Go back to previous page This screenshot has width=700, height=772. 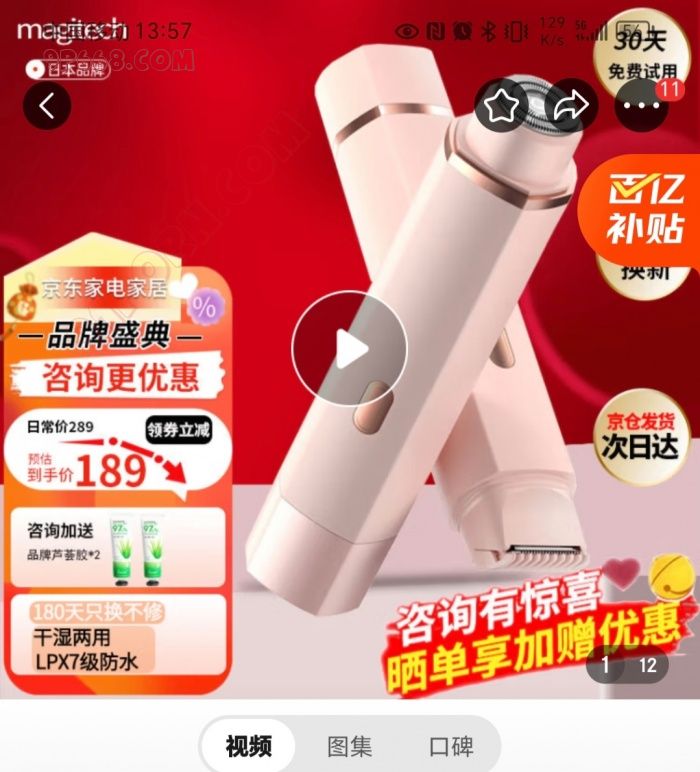tap(47, 104)
